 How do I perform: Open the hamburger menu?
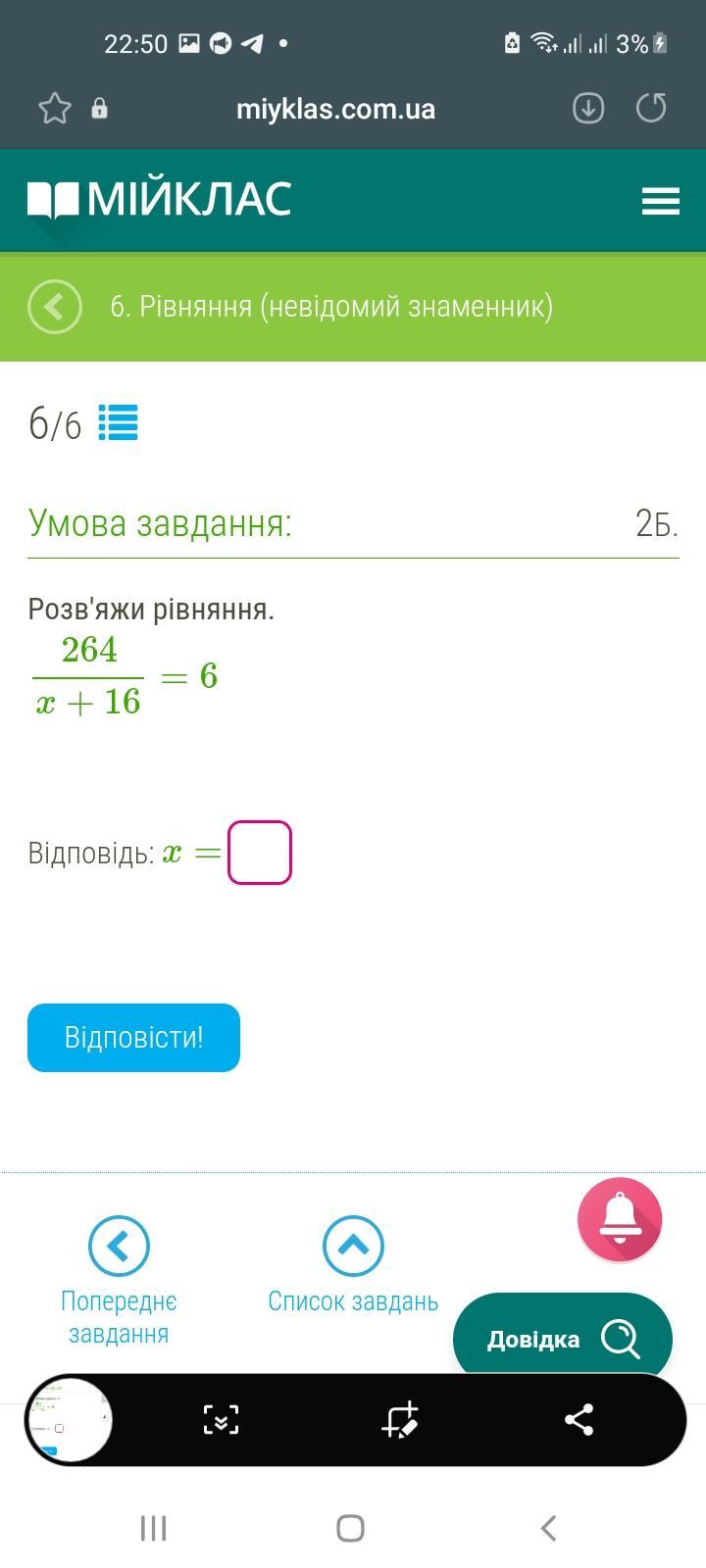click(x=661, y=201)
